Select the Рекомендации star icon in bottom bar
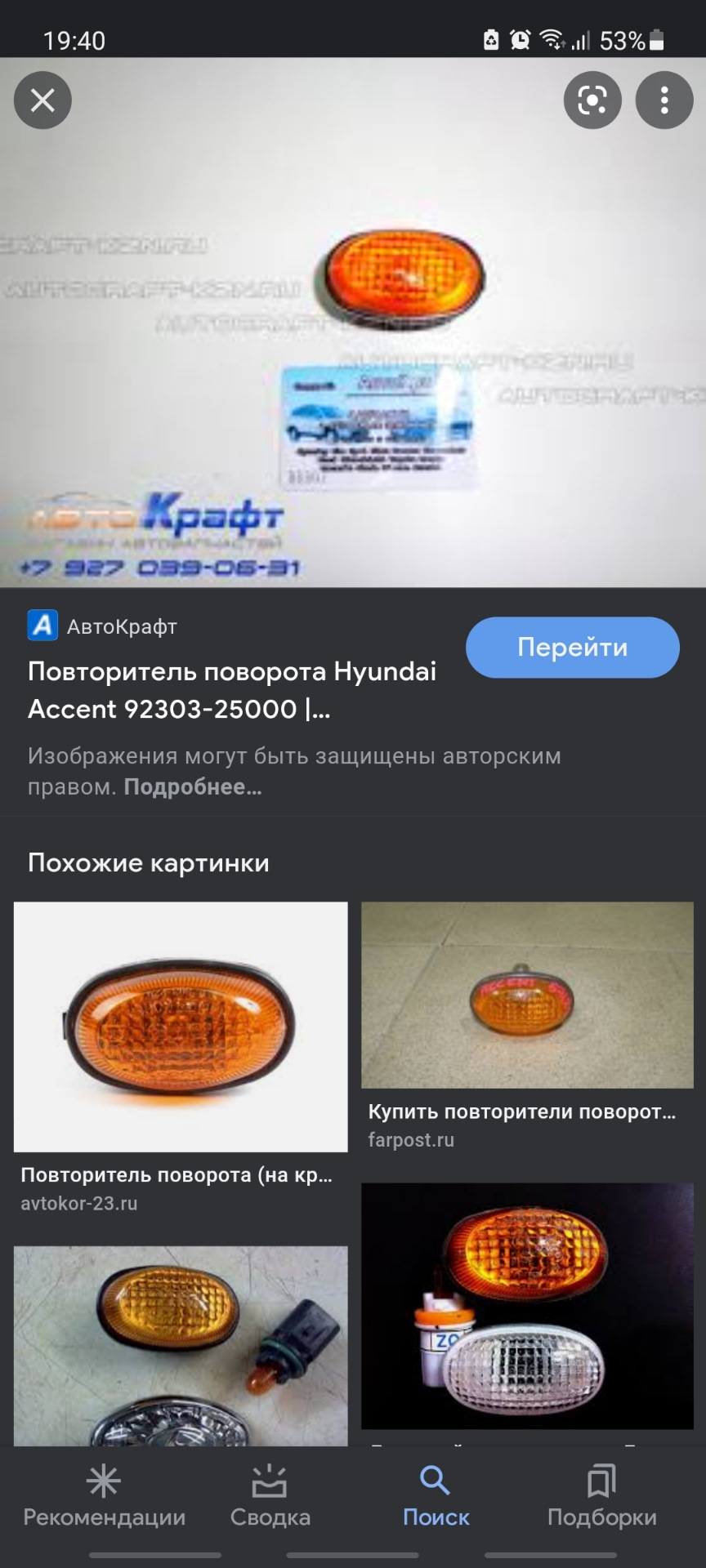706x1568 pixels. 105,1479
